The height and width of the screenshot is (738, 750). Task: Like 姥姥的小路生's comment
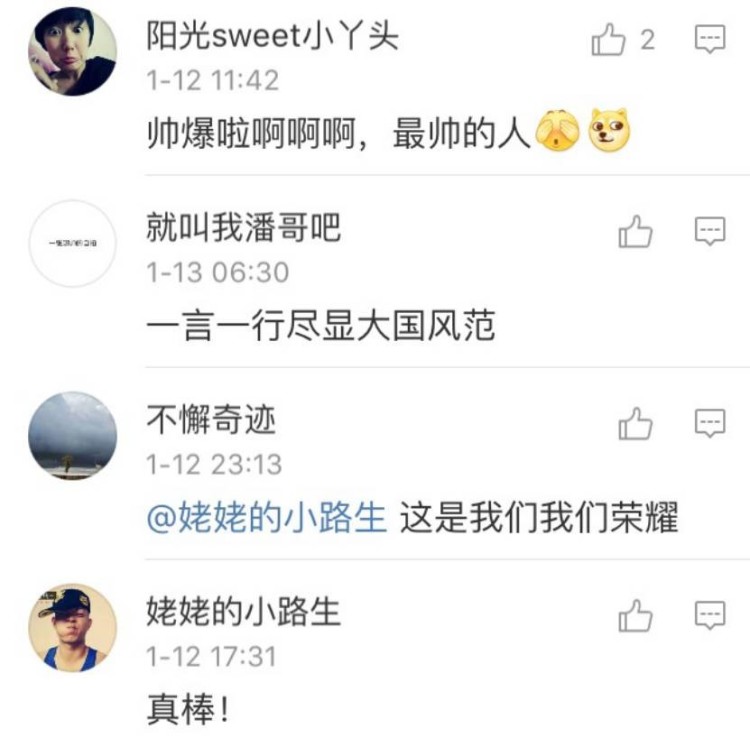coord(635,616)
